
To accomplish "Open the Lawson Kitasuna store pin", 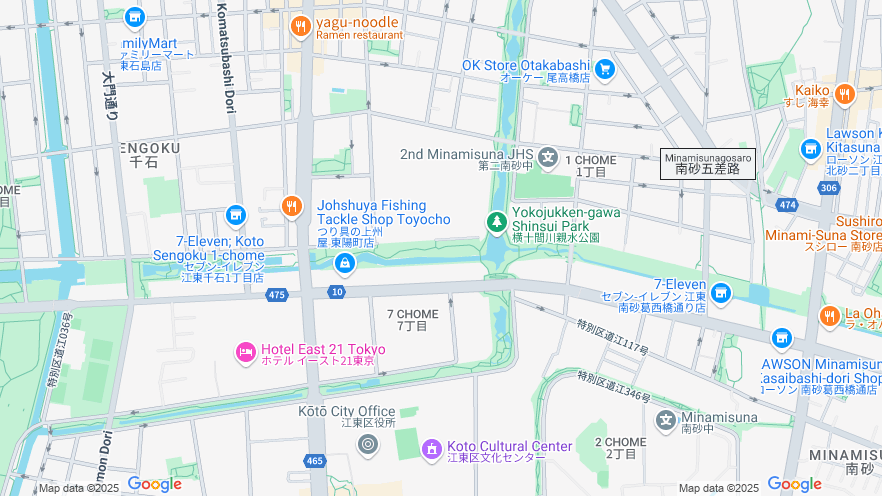I will 811,150.
